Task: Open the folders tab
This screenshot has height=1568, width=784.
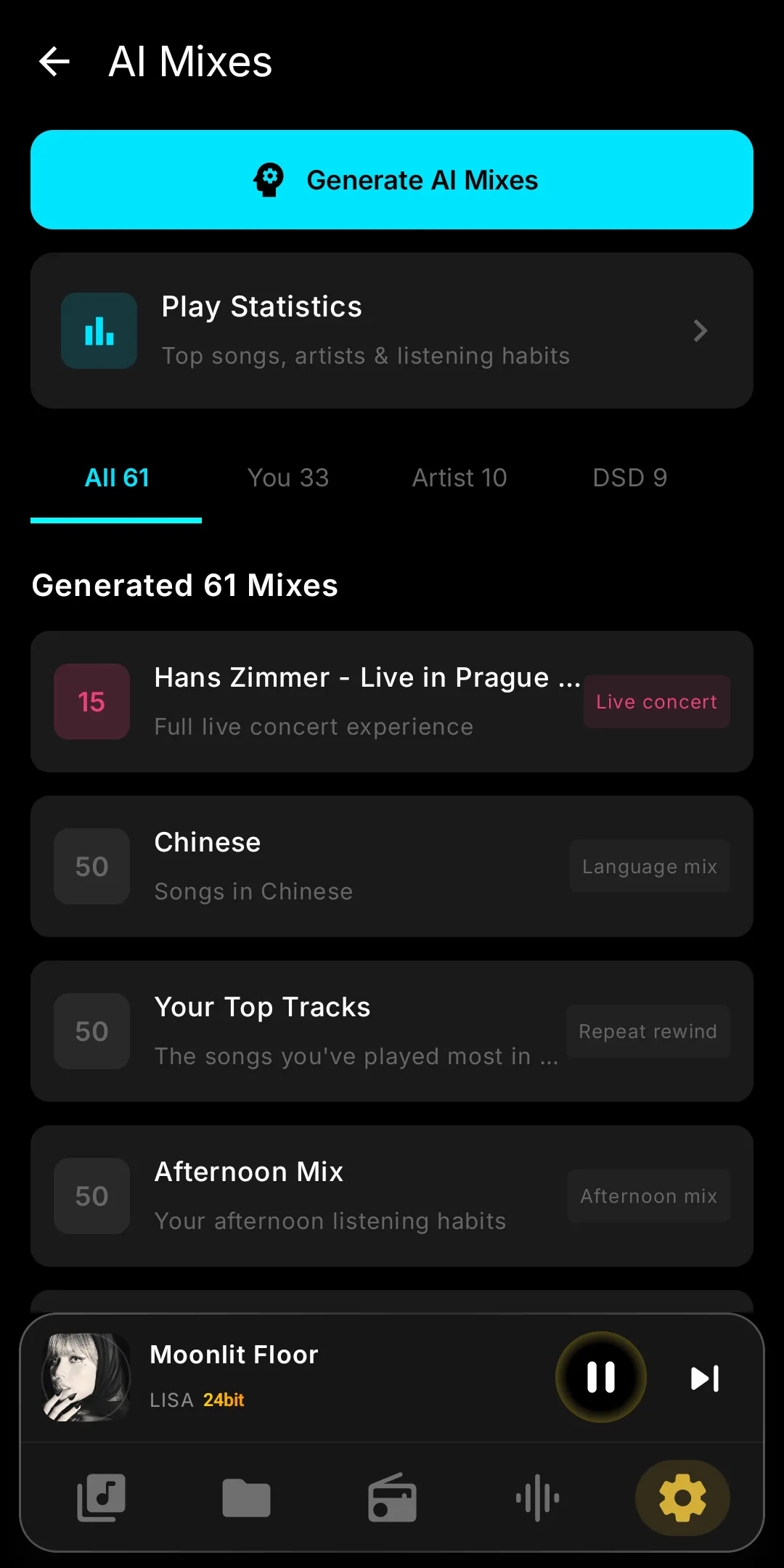Action: pyautogui.click(x=247, y=1498)
